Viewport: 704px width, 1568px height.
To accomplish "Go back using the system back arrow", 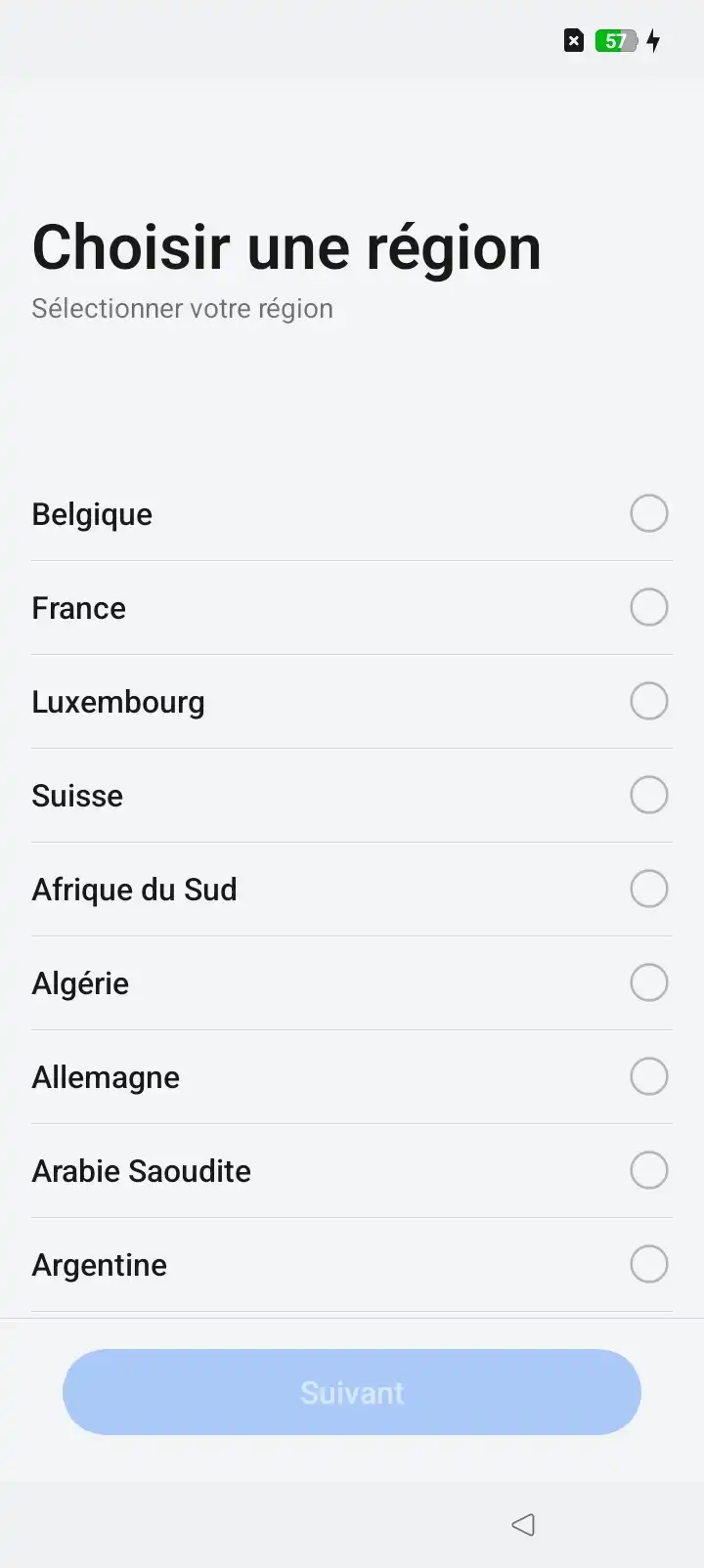I will (523, 1524).
